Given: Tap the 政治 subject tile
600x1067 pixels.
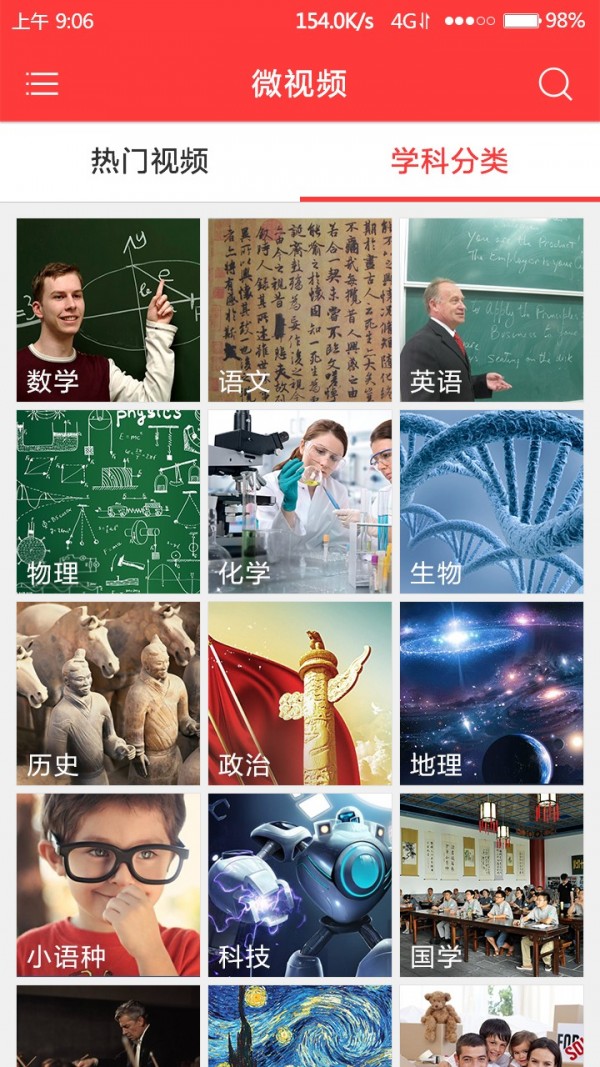Looking at the screenshot, I should pyautogui.click(x=300, y=693).
